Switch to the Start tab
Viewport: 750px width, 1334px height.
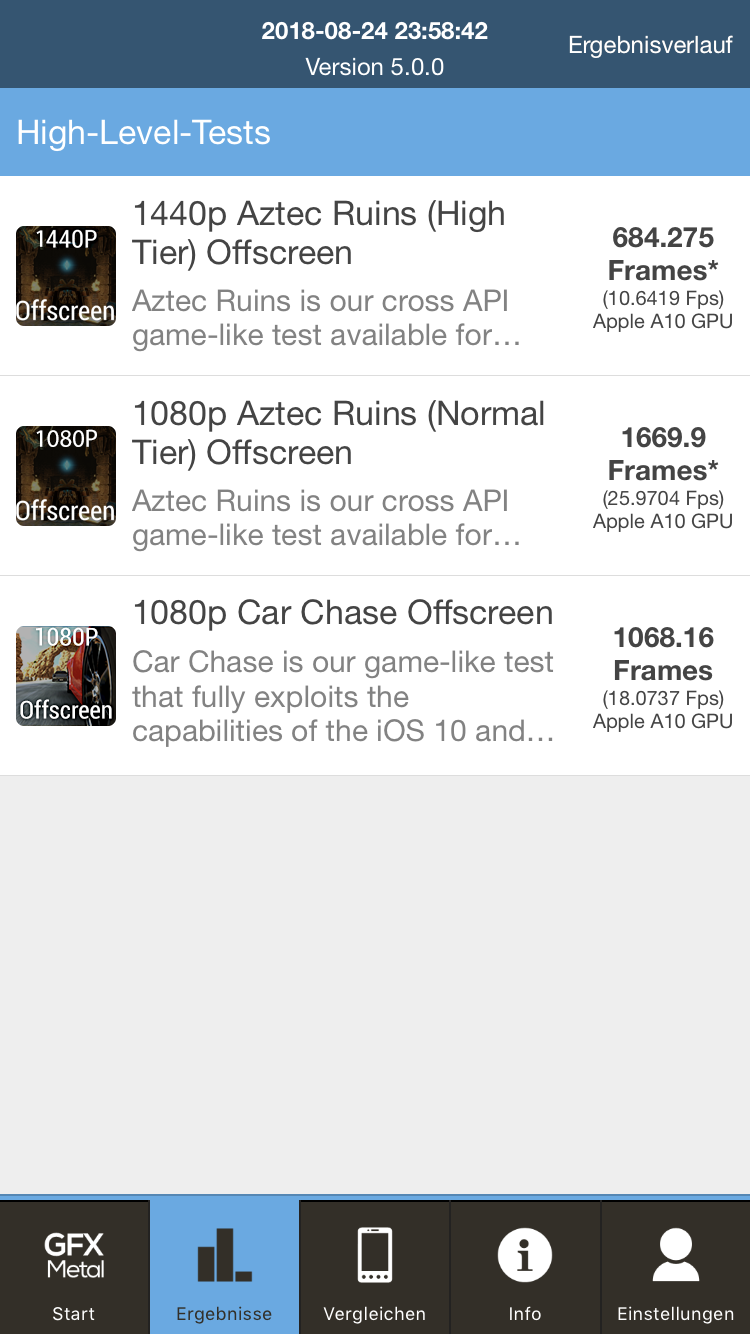point(74,1268)
